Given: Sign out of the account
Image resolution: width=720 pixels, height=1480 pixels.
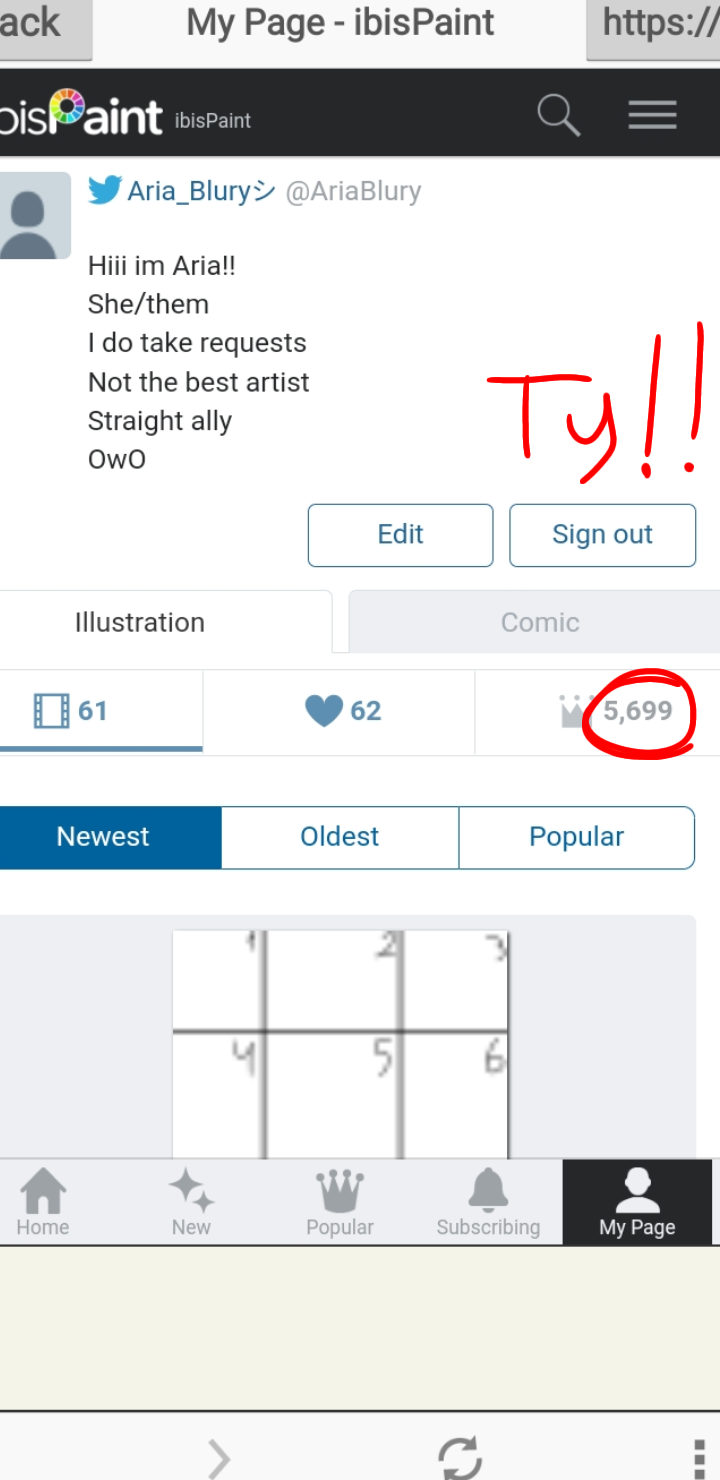Looking at the screenshot, I should (x=602, y=534).
